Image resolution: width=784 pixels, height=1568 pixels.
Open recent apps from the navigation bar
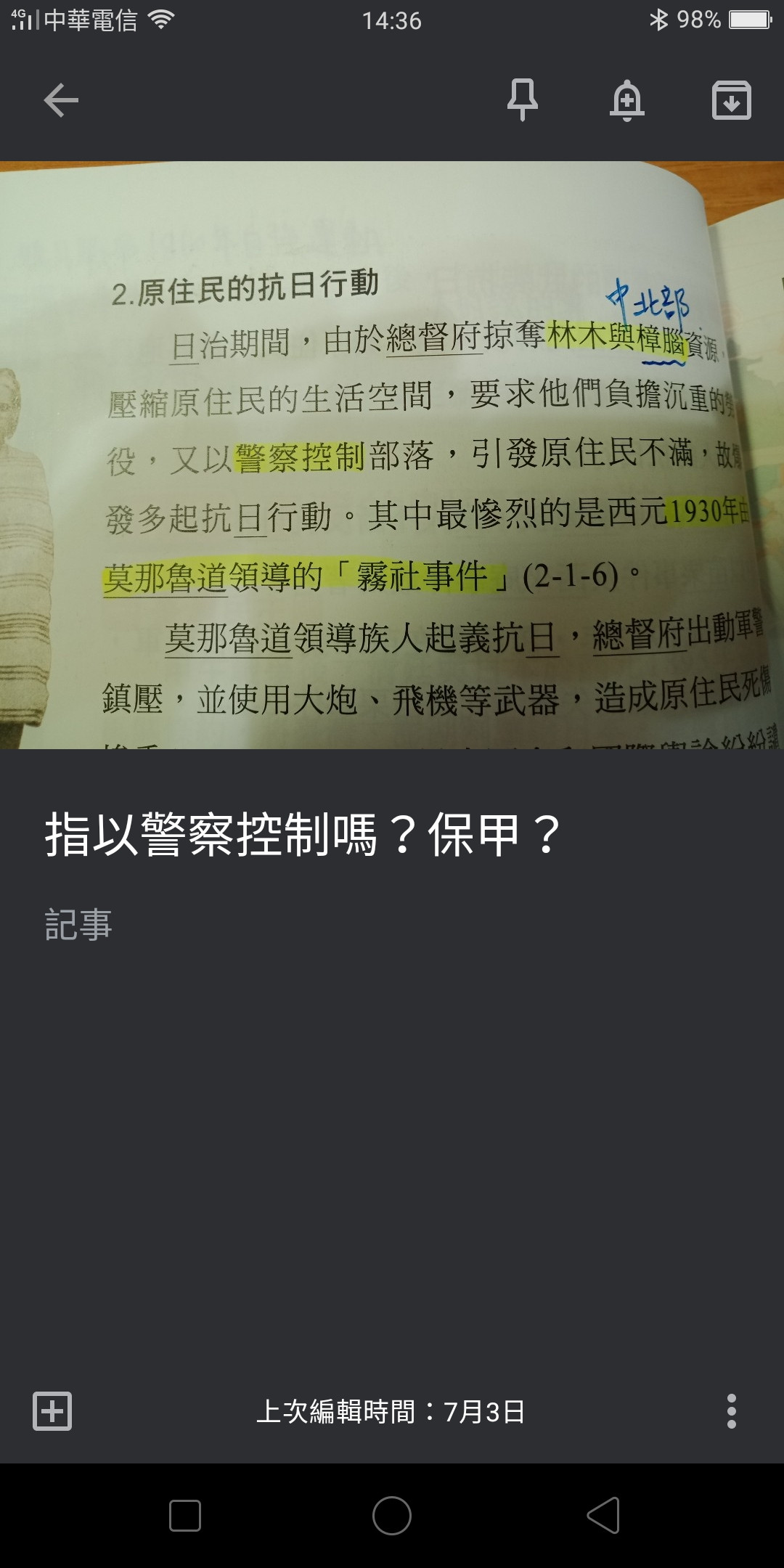click(x=185, y=1516)
